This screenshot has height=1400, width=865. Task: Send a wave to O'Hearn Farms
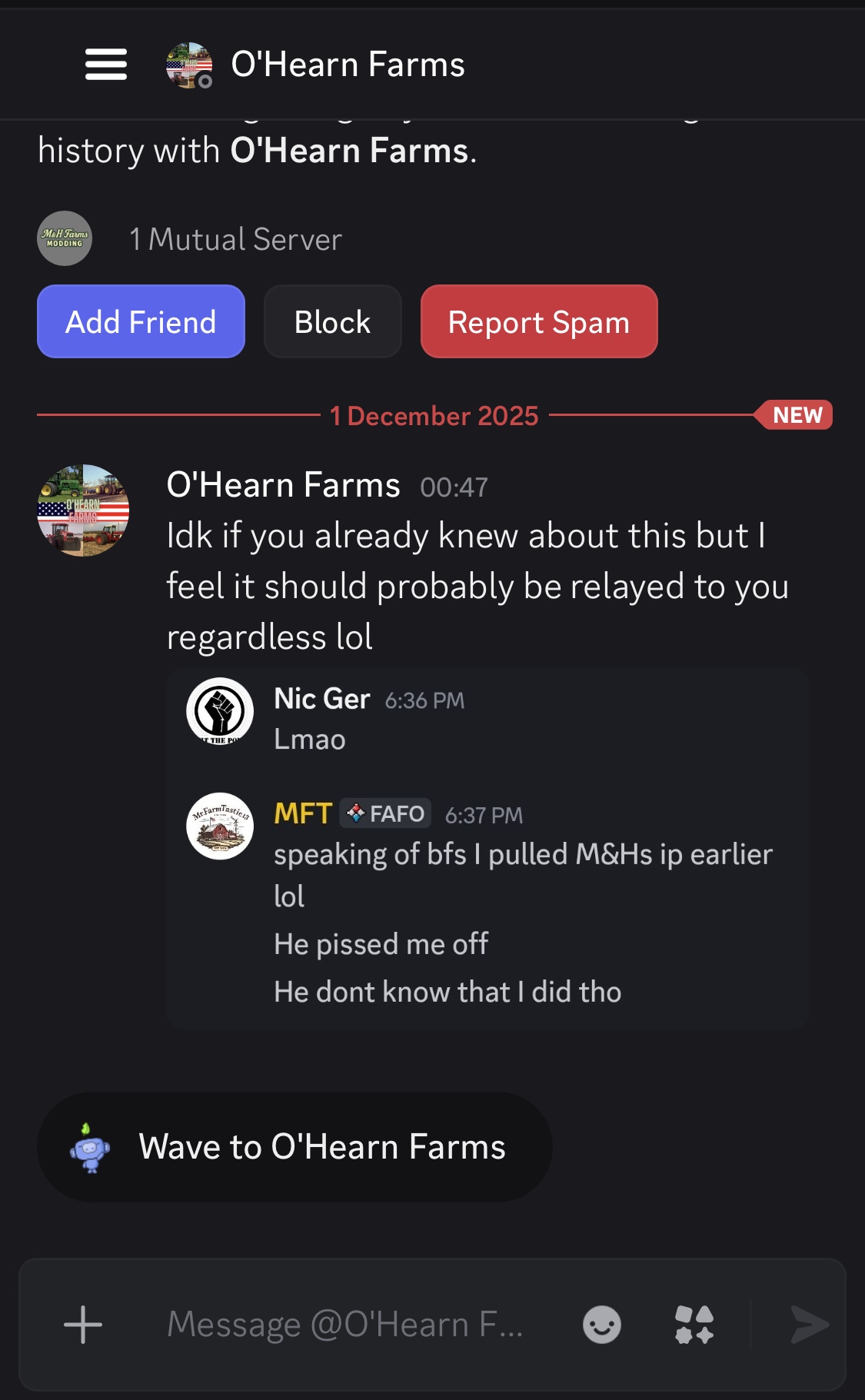click(x=294, y=1147)
